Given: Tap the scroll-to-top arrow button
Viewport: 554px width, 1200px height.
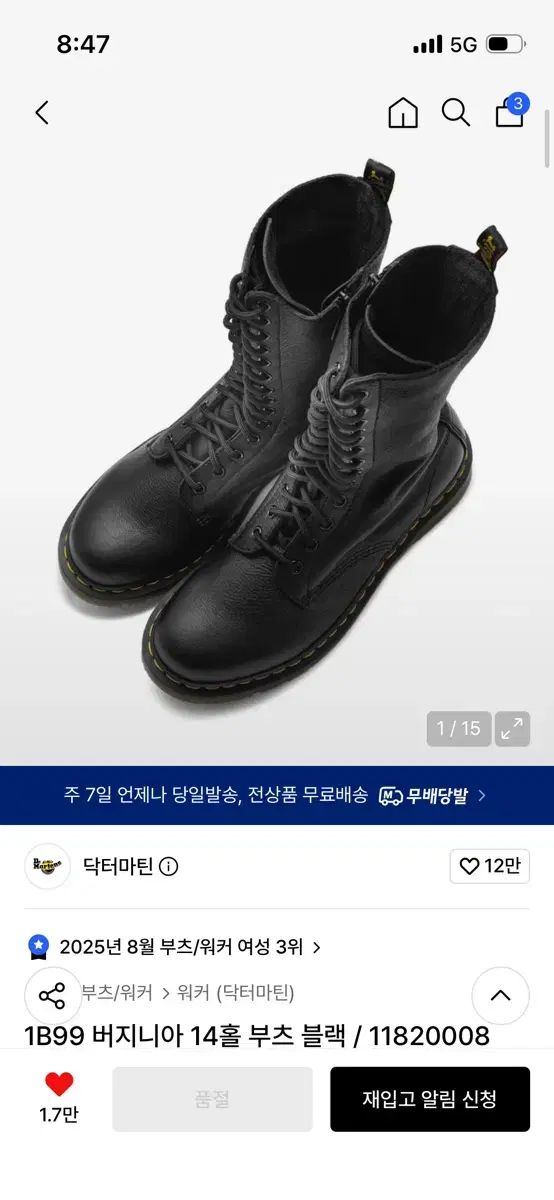Looking at the screenshot, I should pos(501,996).
